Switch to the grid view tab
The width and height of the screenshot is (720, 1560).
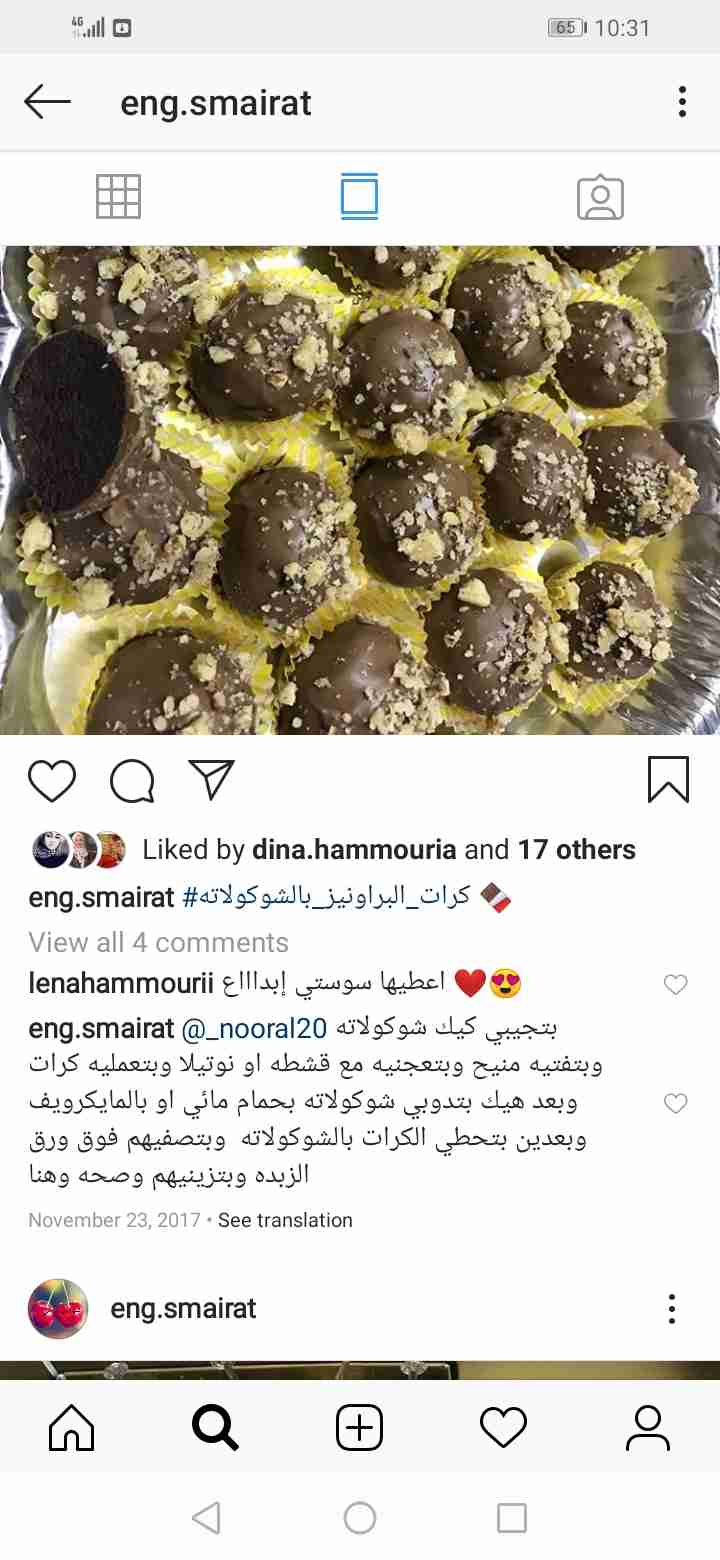pyautogui.click(x=118, y=196)
